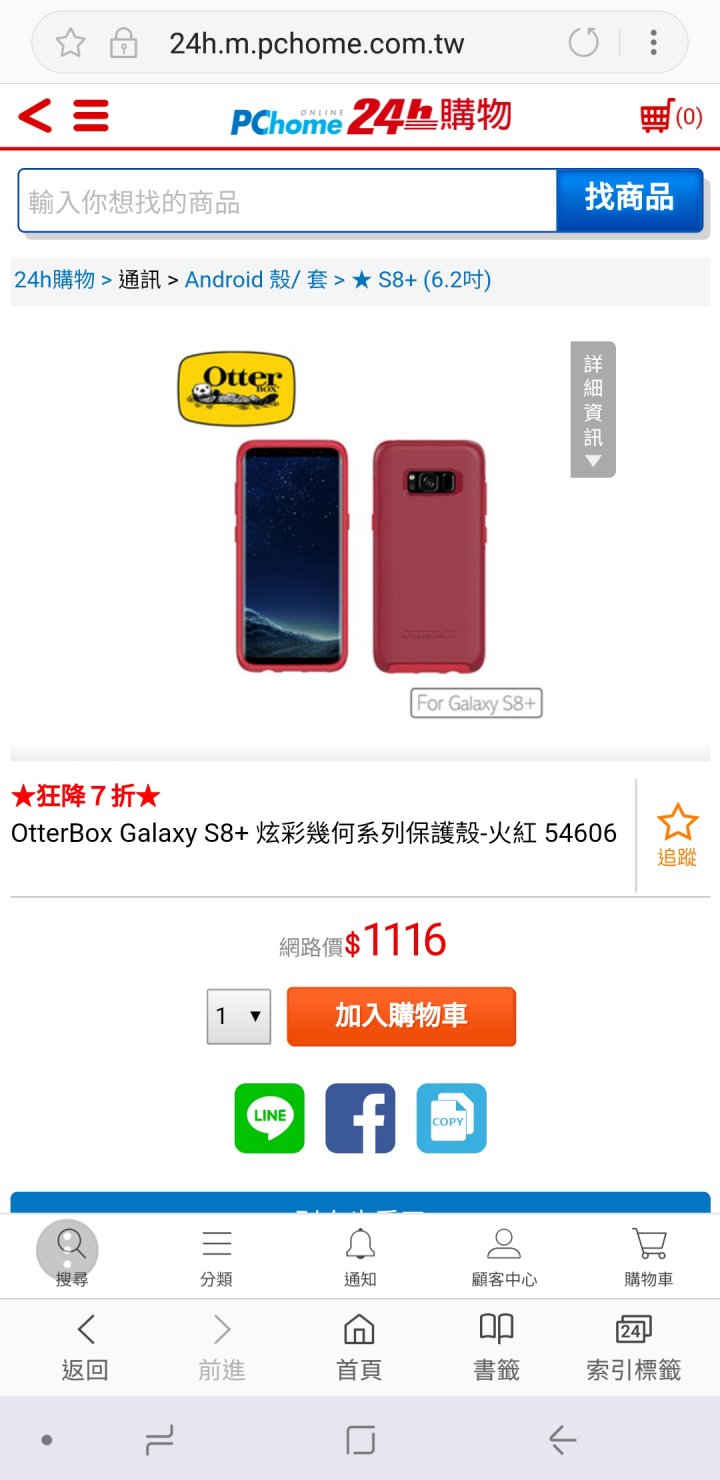
Task: Open the quantity dropdown
Action: pyautogui.click(x=238, y=1017)
